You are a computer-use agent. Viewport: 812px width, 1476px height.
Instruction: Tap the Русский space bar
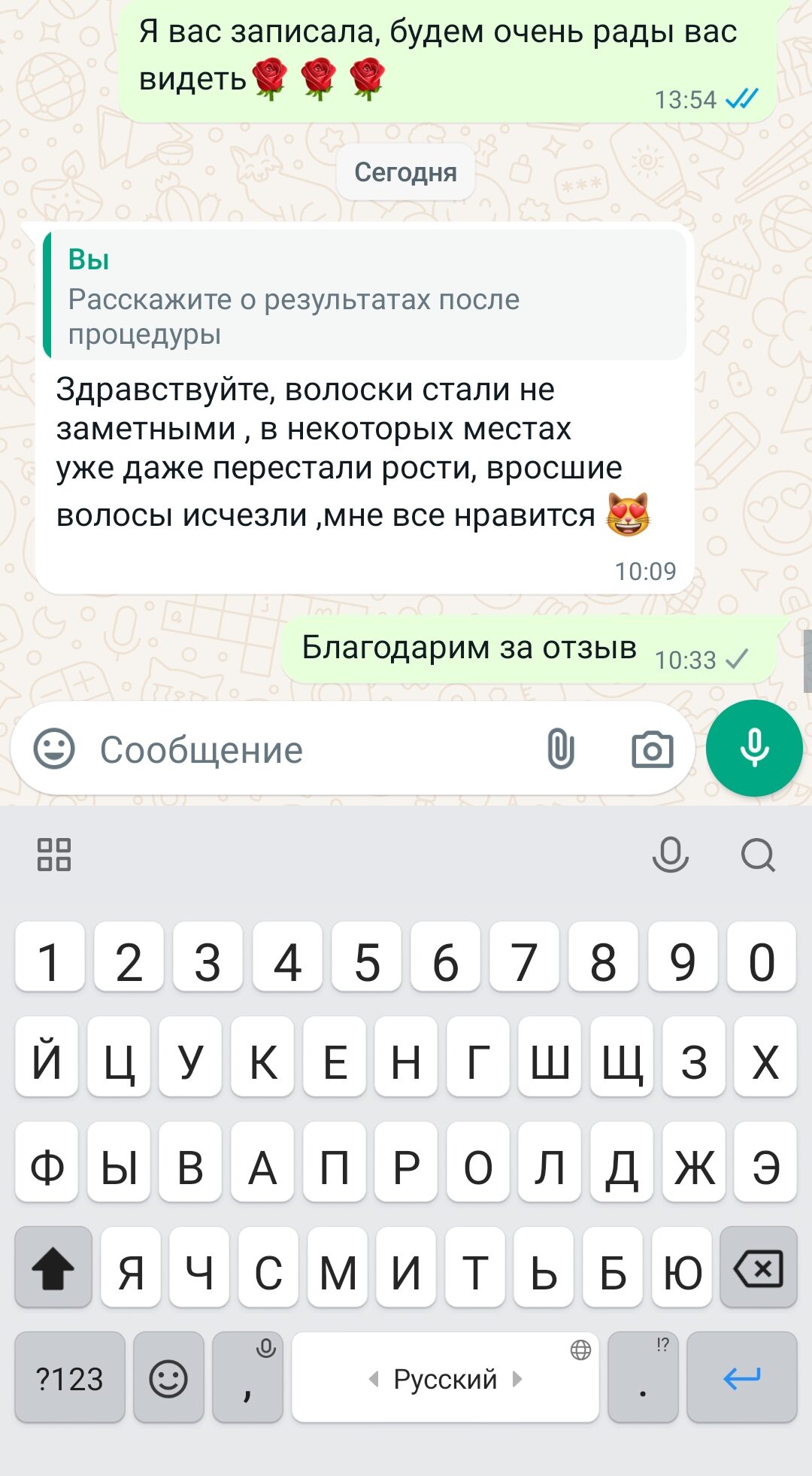[x=445, y=1378]
